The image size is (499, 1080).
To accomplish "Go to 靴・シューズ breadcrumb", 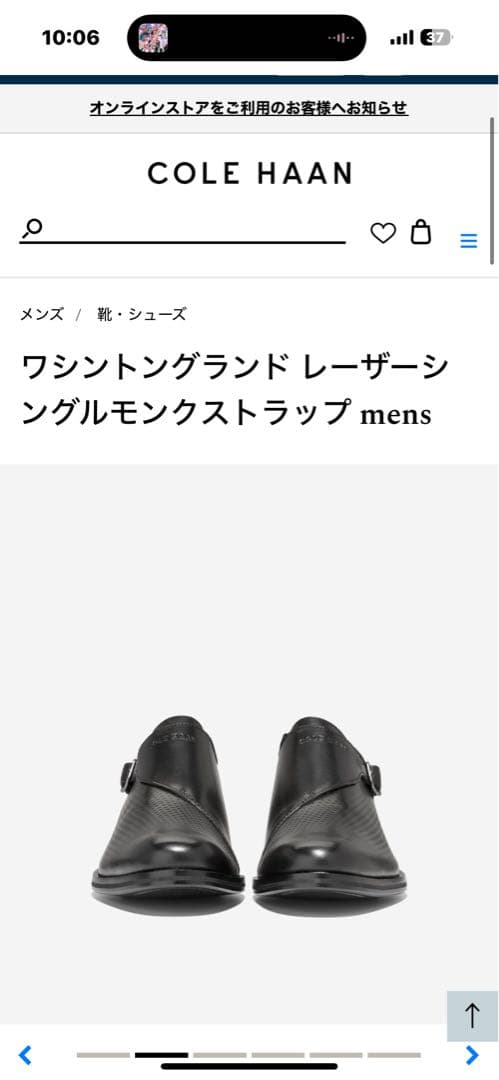I will click(141, 315).
